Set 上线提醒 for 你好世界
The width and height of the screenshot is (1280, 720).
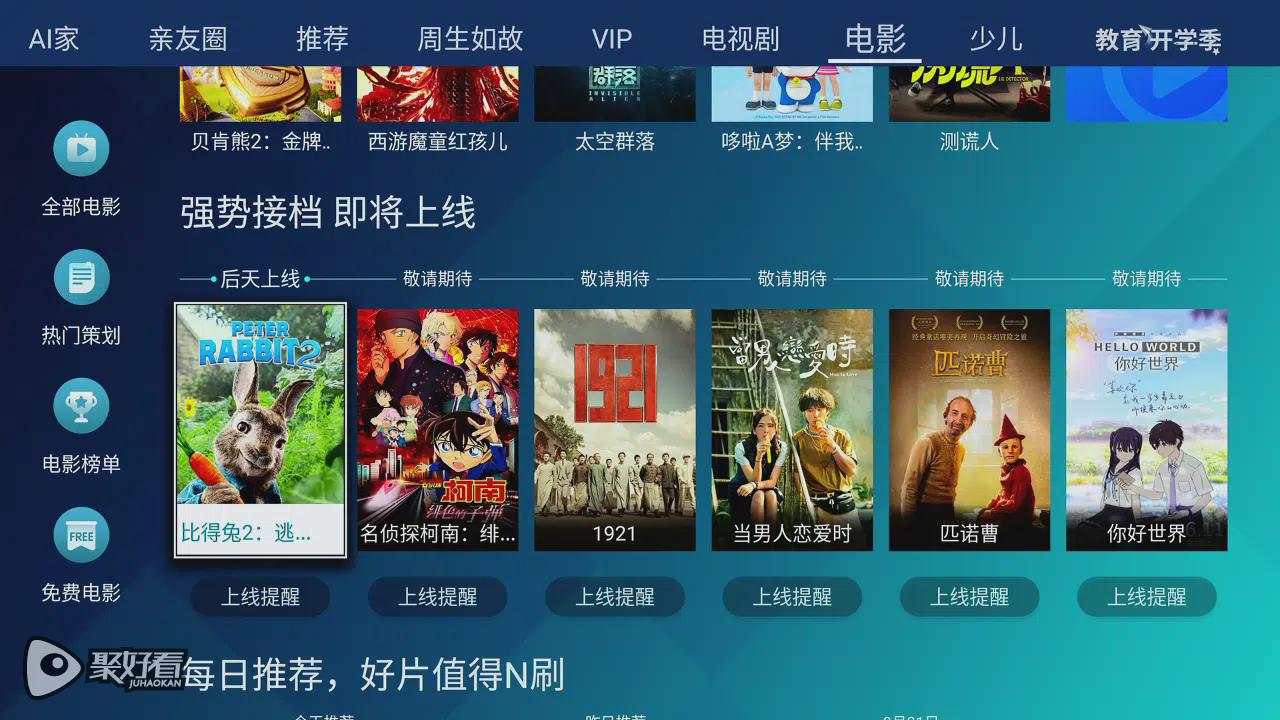pos(1146,597)
